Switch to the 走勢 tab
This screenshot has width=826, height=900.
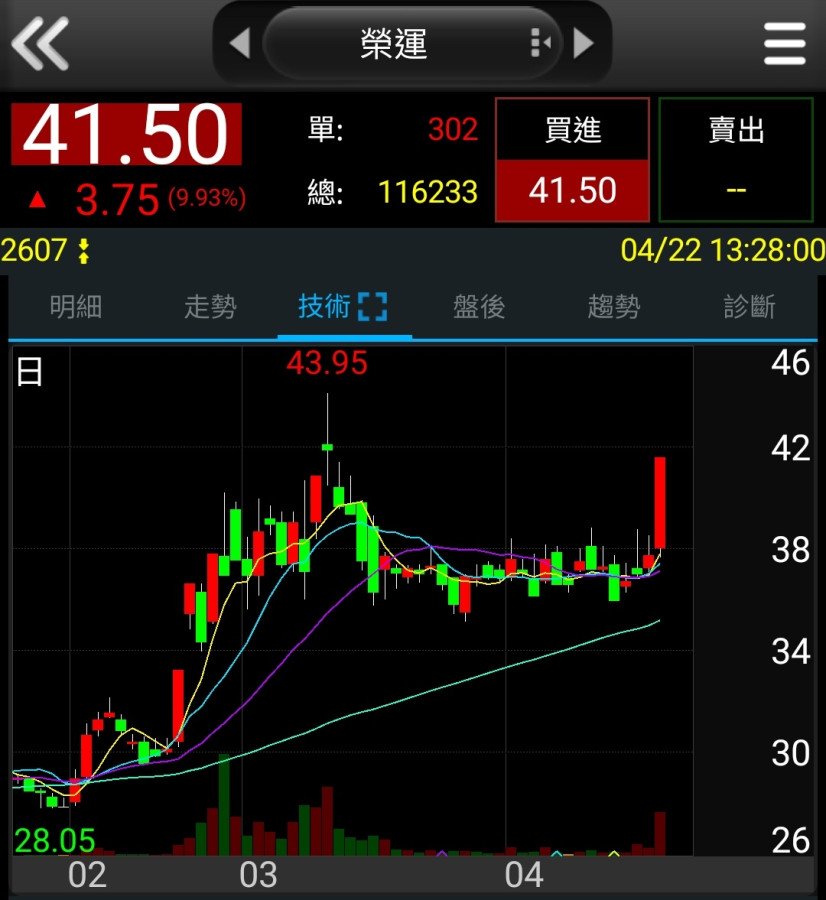point(210,307)
